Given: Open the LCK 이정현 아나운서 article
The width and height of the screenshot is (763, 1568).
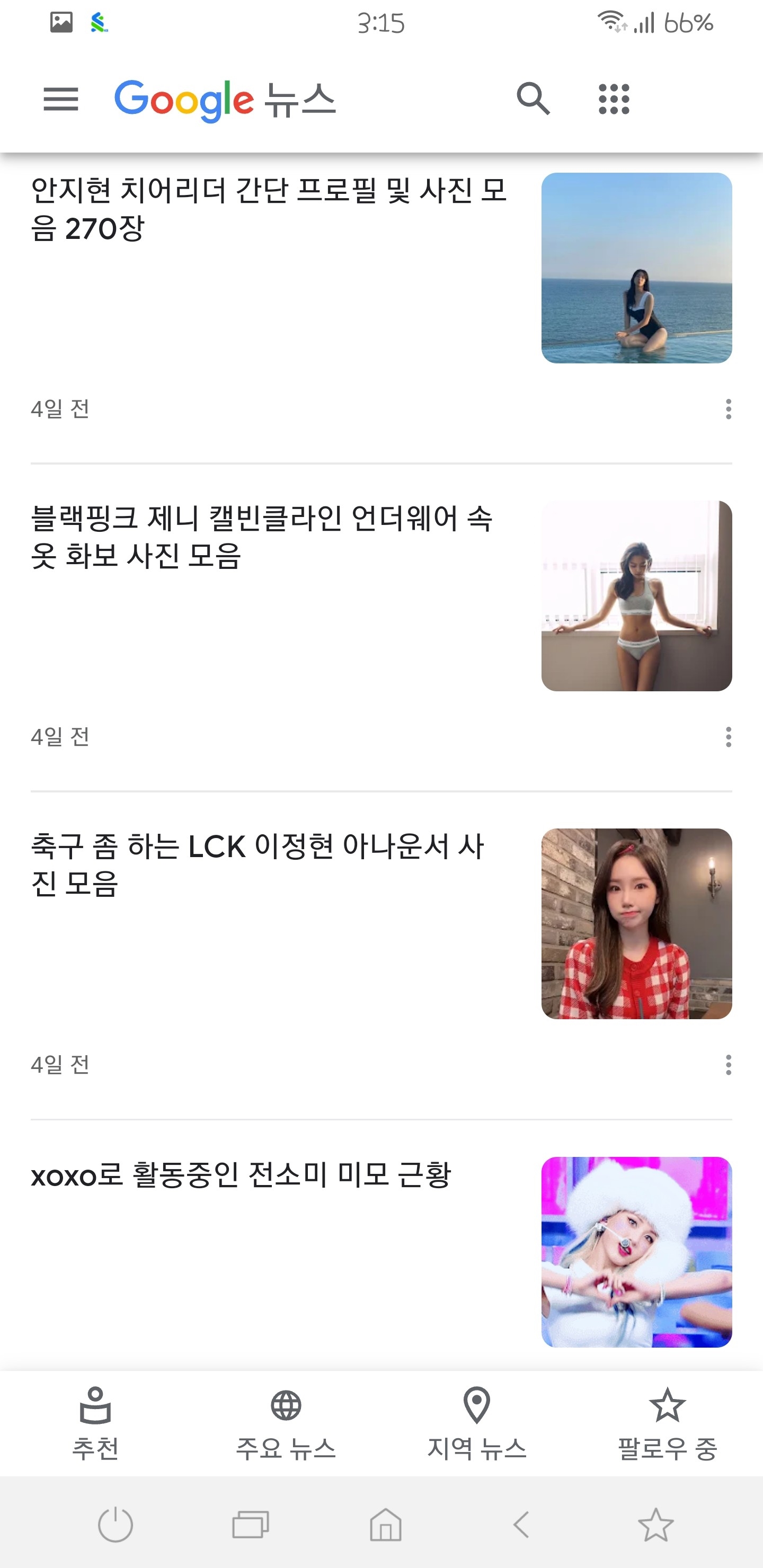Looking at the screenshot, I should click(x=258, y=865).
